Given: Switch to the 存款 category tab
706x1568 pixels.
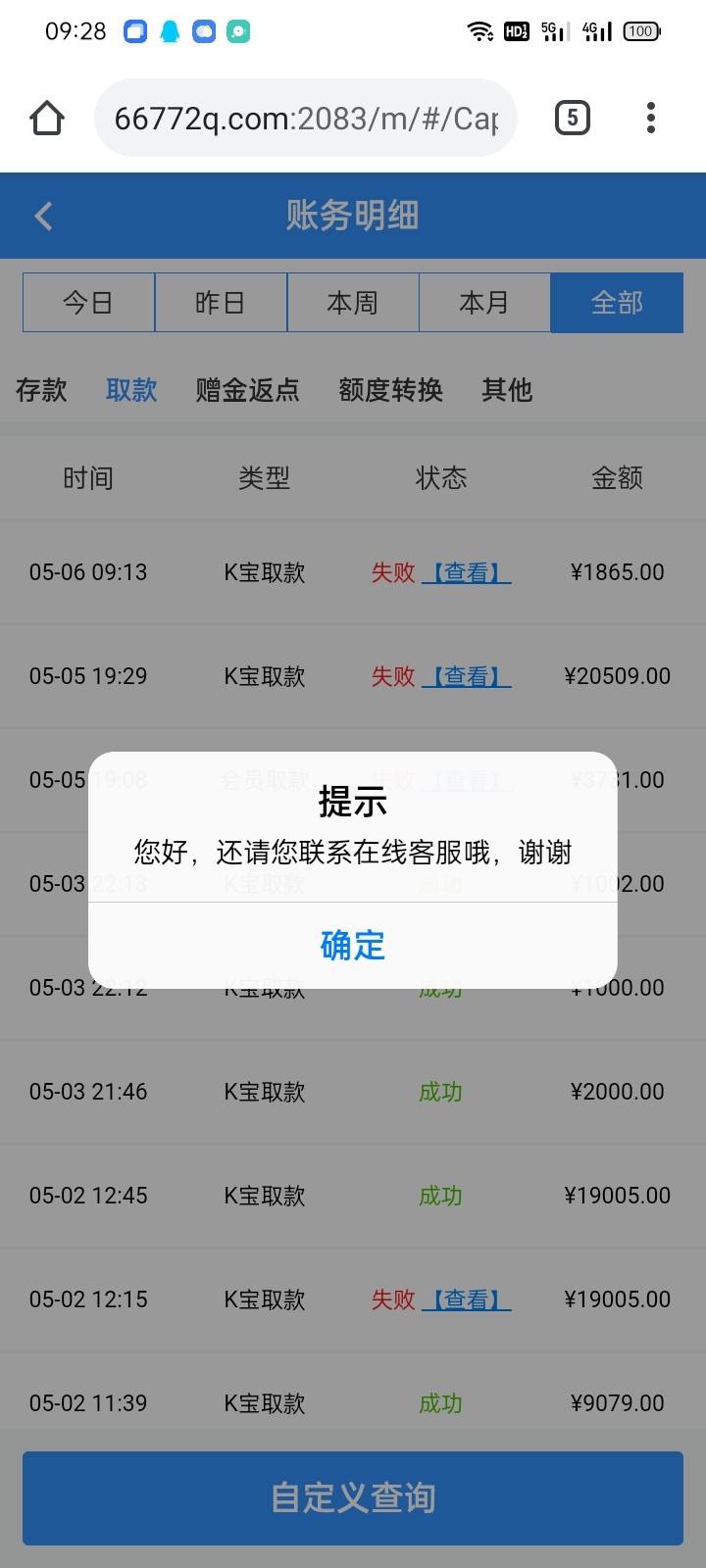Looking at the screenshot, I should [x=40, y=390].
